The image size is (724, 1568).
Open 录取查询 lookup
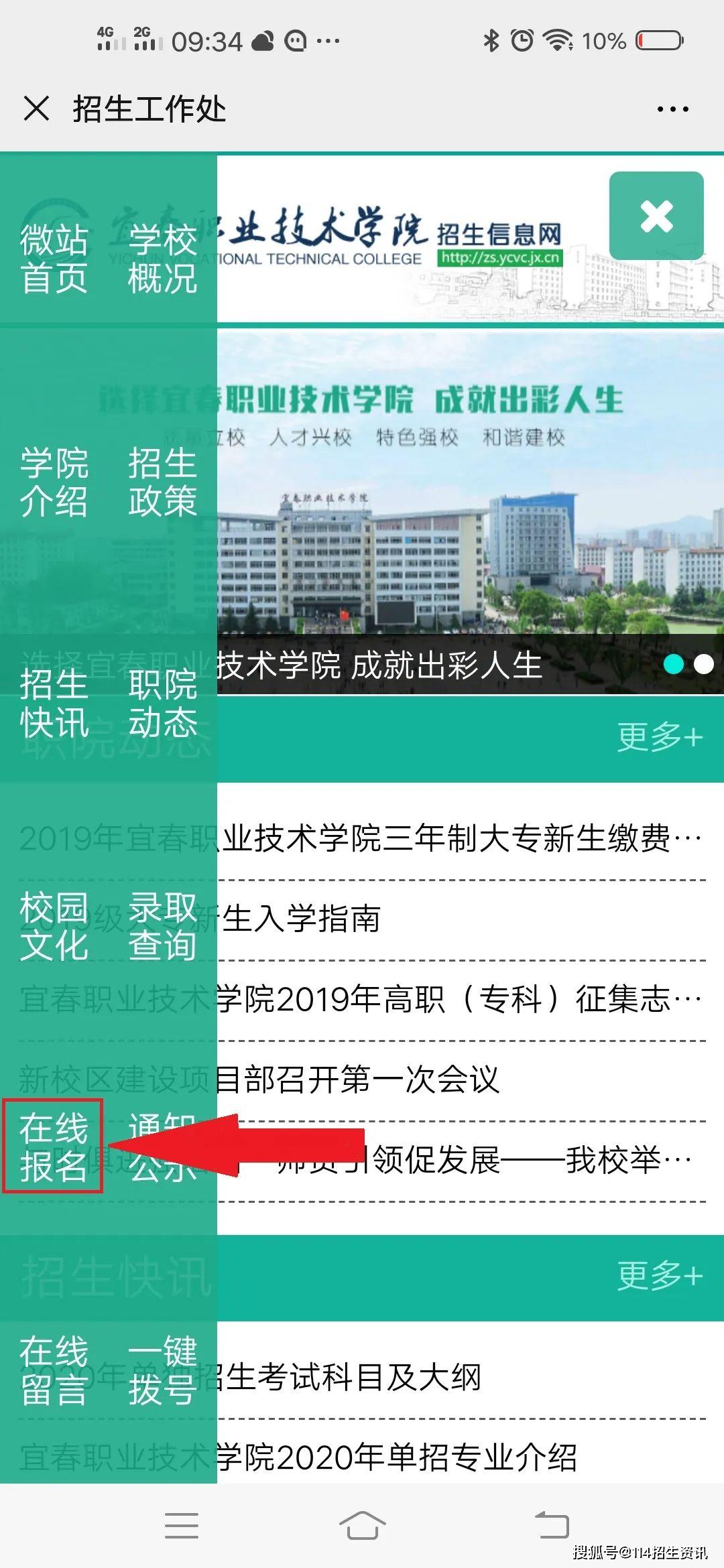(162, 926)
